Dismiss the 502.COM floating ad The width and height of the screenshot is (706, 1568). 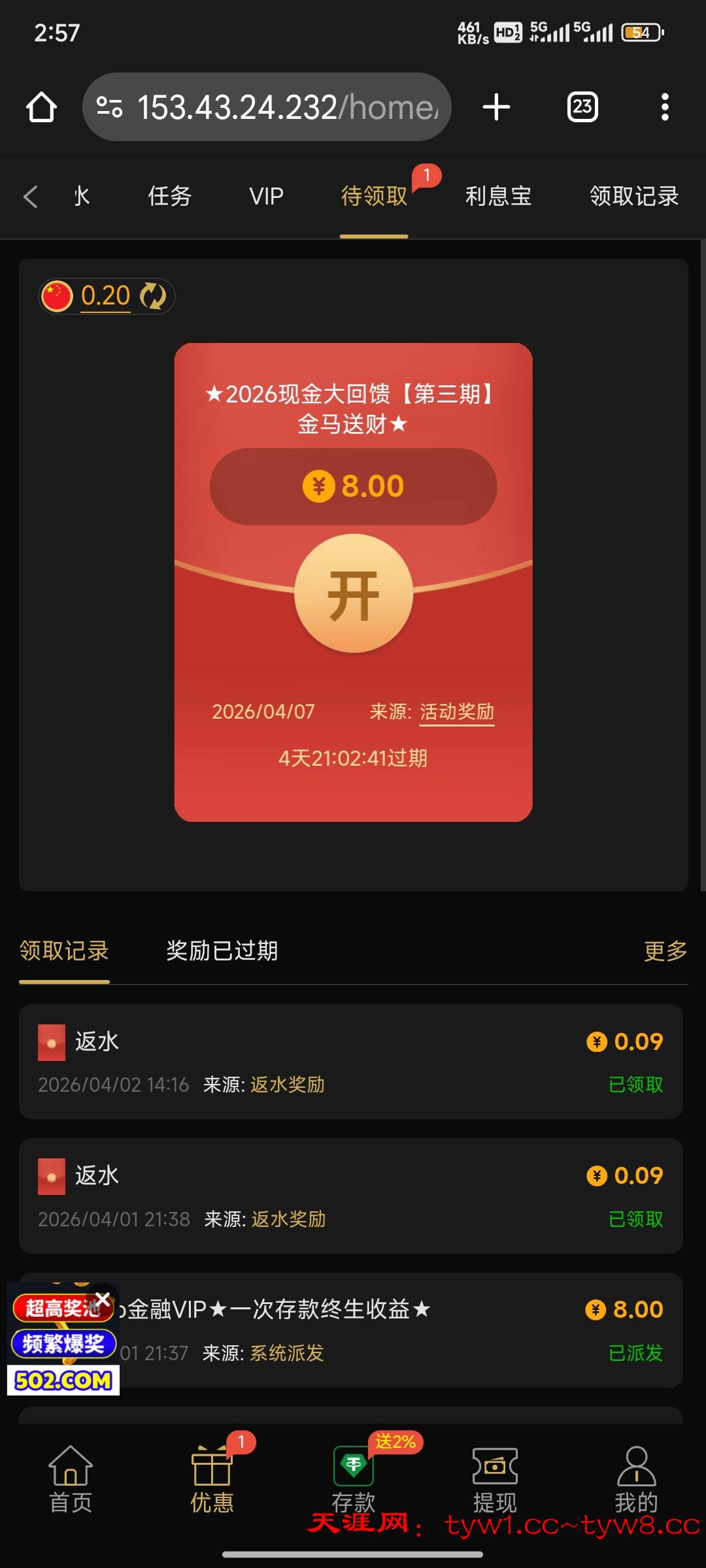103,1299
